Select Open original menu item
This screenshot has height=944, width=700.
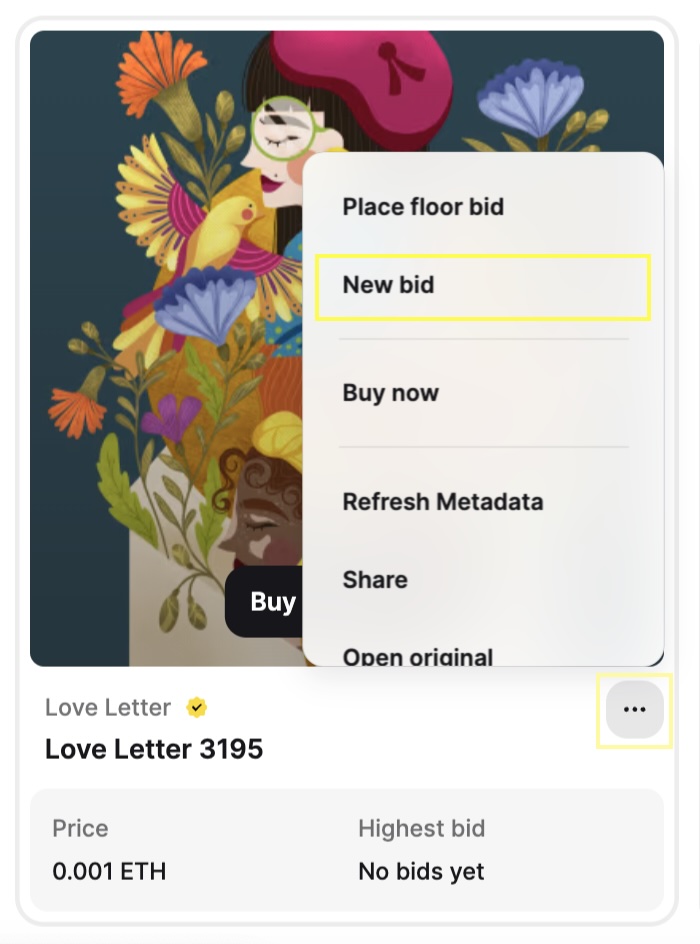tap(418, 655)
